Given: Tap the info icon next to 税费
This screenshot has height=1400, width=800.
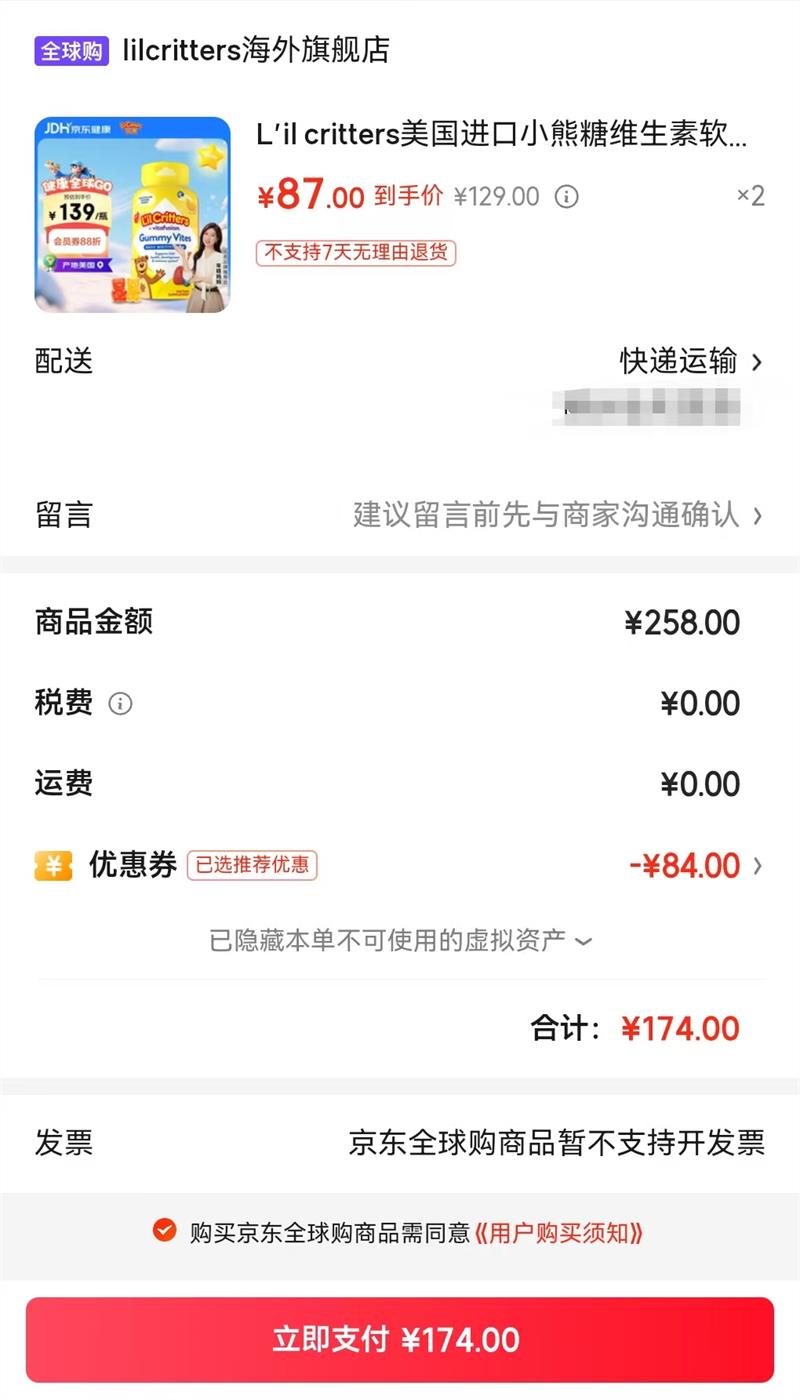Looking at the screenshot, I should coord(120,704).
